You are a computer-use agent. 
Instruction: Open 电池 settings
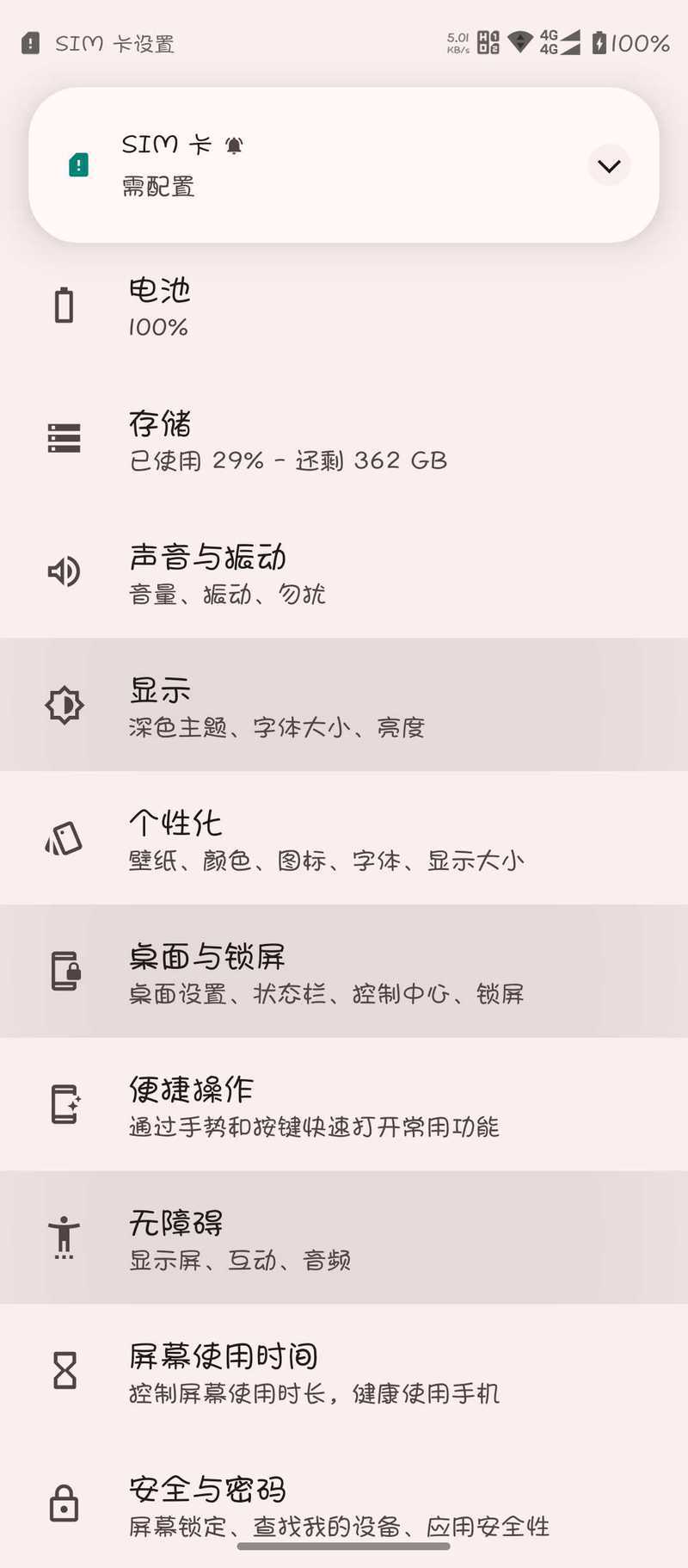point(344,307)
